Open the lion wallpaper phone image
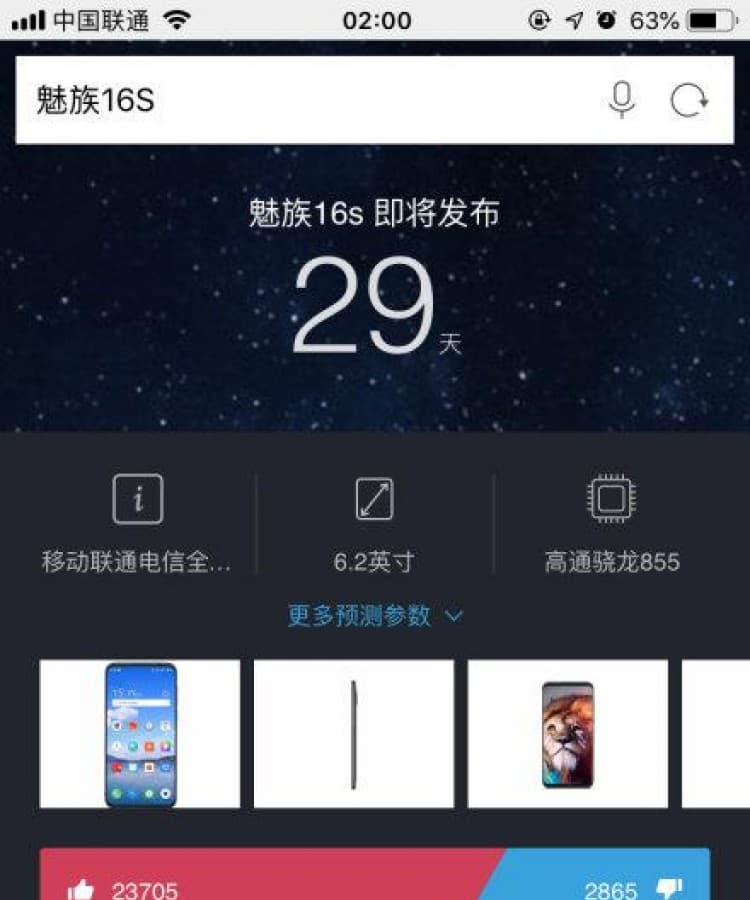750x900 pixels. point(567,734)
